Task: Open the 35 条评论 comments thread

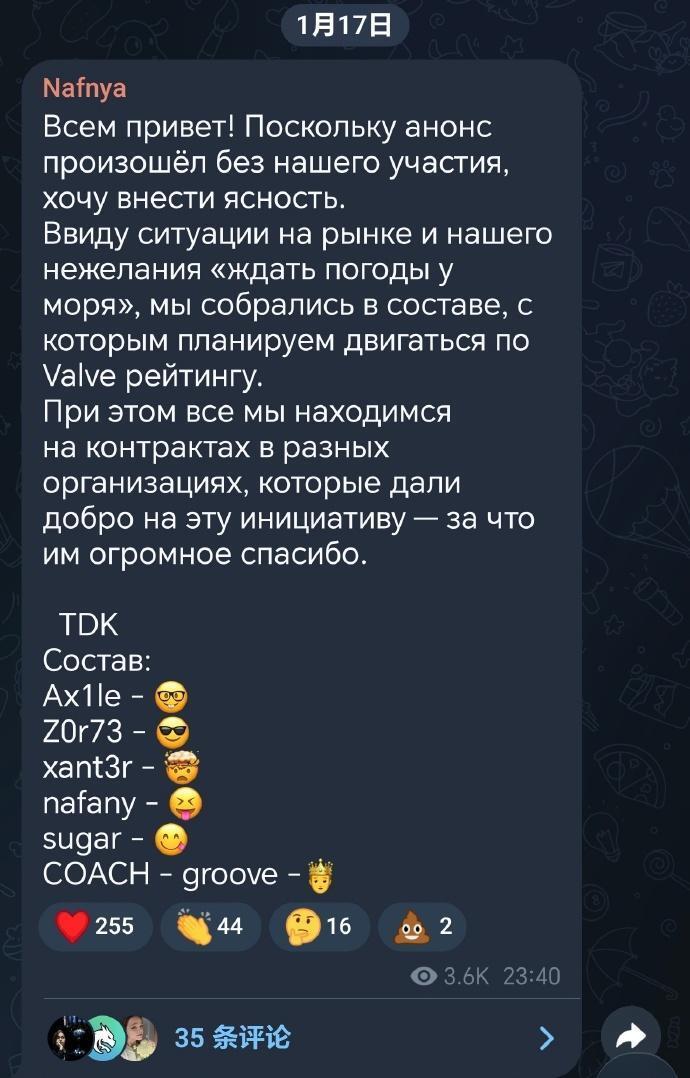Action: point(232,1038)
